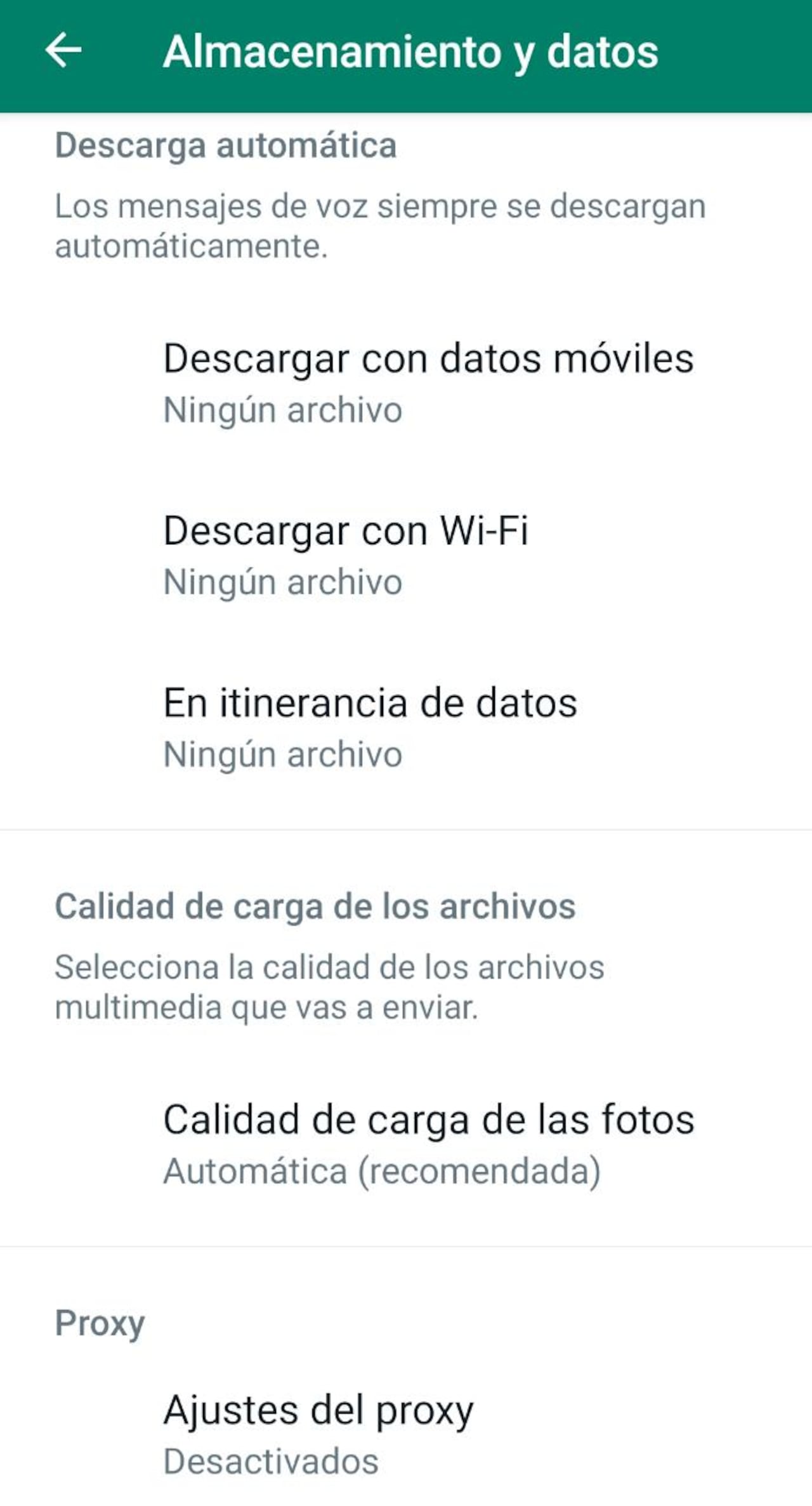Screen dimensions: 812x1506
Task: Tap Ningún archivo under datos móviles
Action: pos(282,410)
